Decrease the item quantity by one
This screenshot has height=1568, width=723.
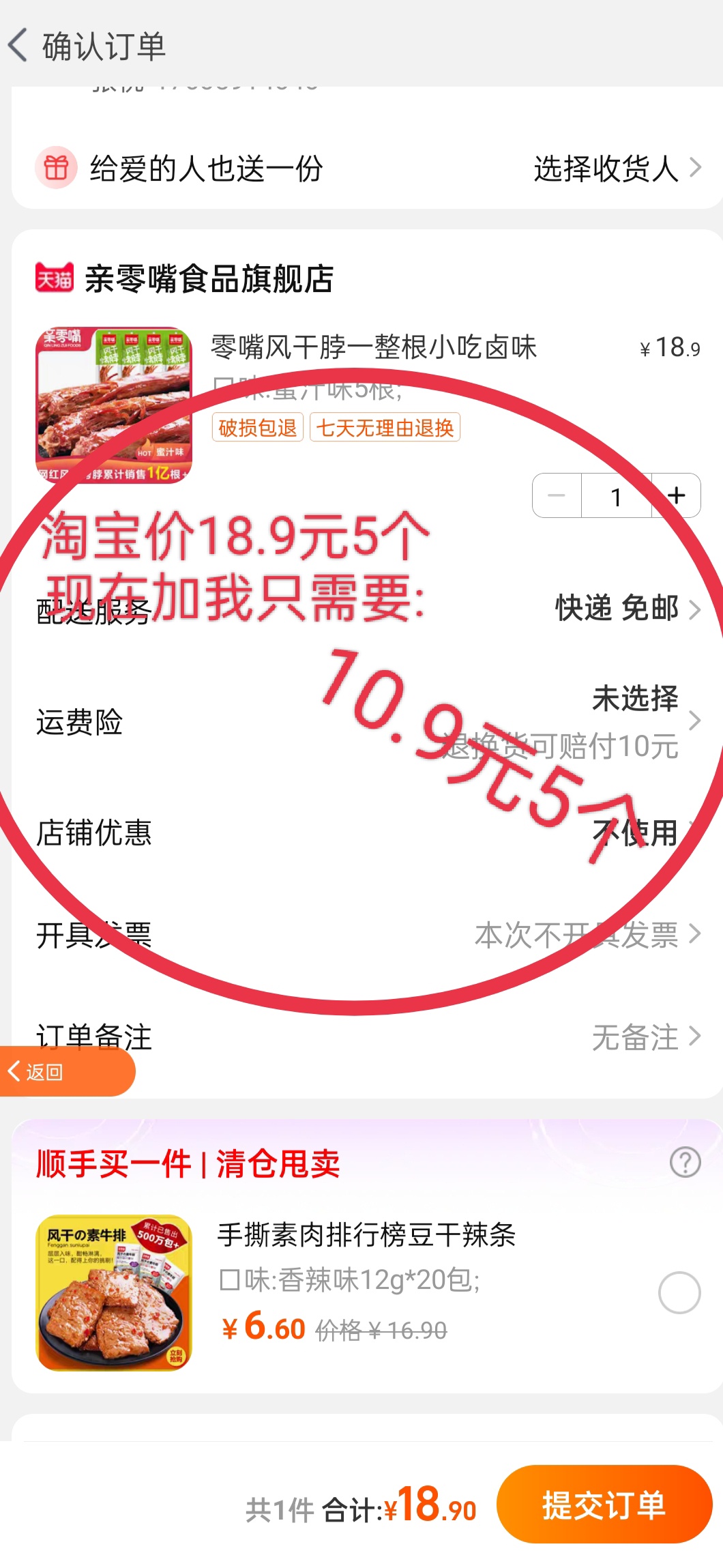click(557, 496)
